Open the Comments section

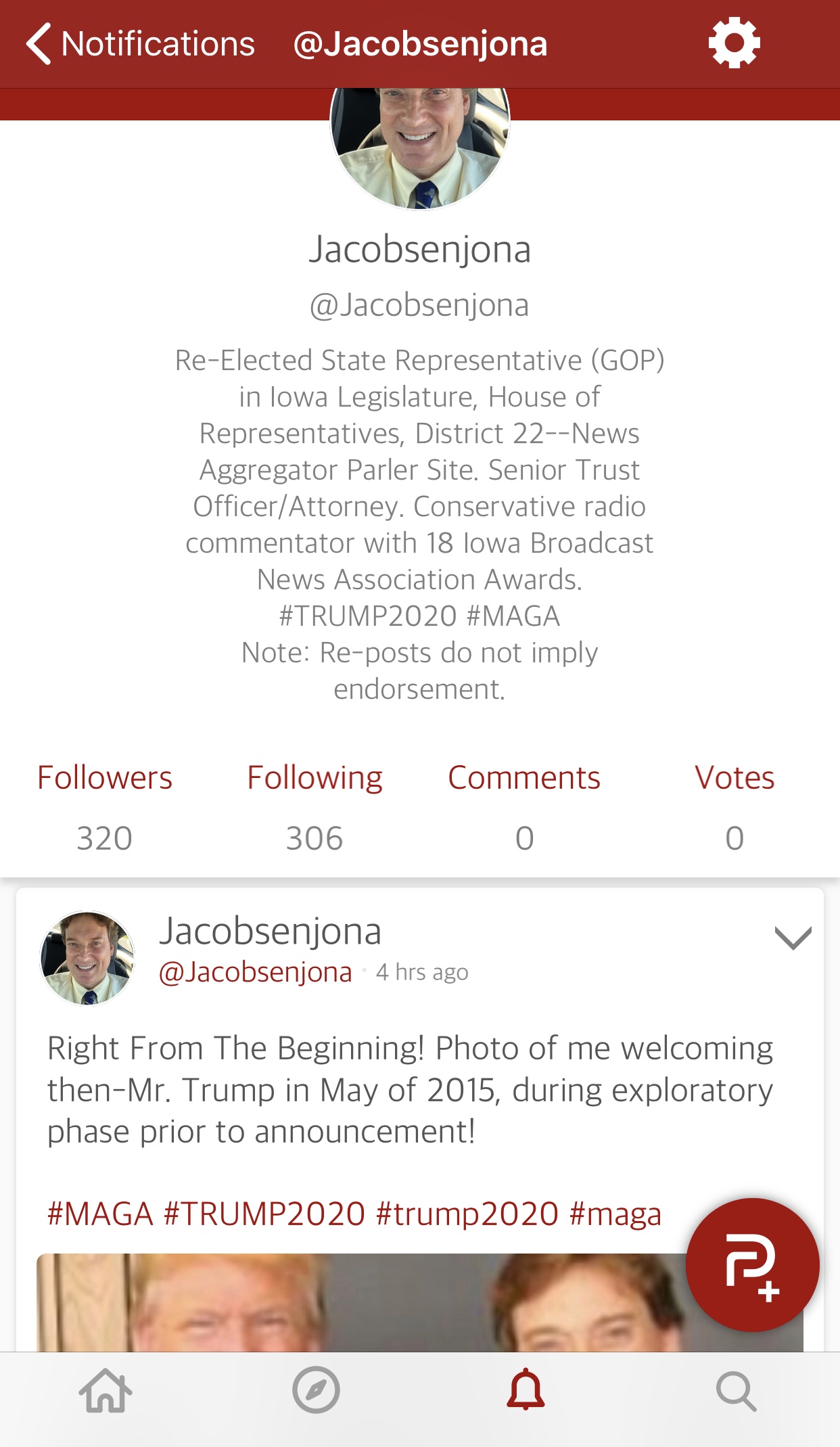coord(524,806)
